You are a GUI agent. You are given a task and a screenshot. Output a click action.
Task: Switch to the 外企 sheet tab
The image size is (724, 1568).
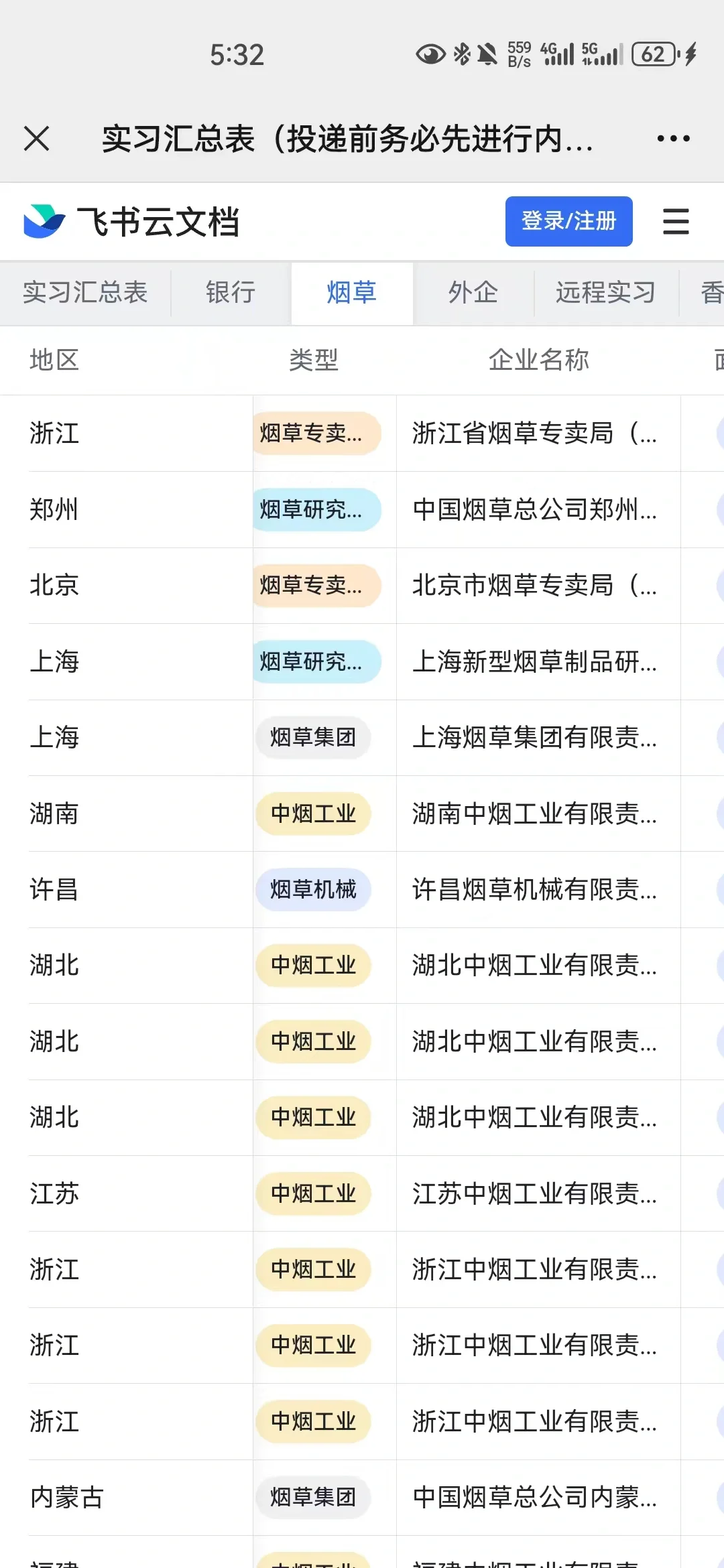coord(473,293)
